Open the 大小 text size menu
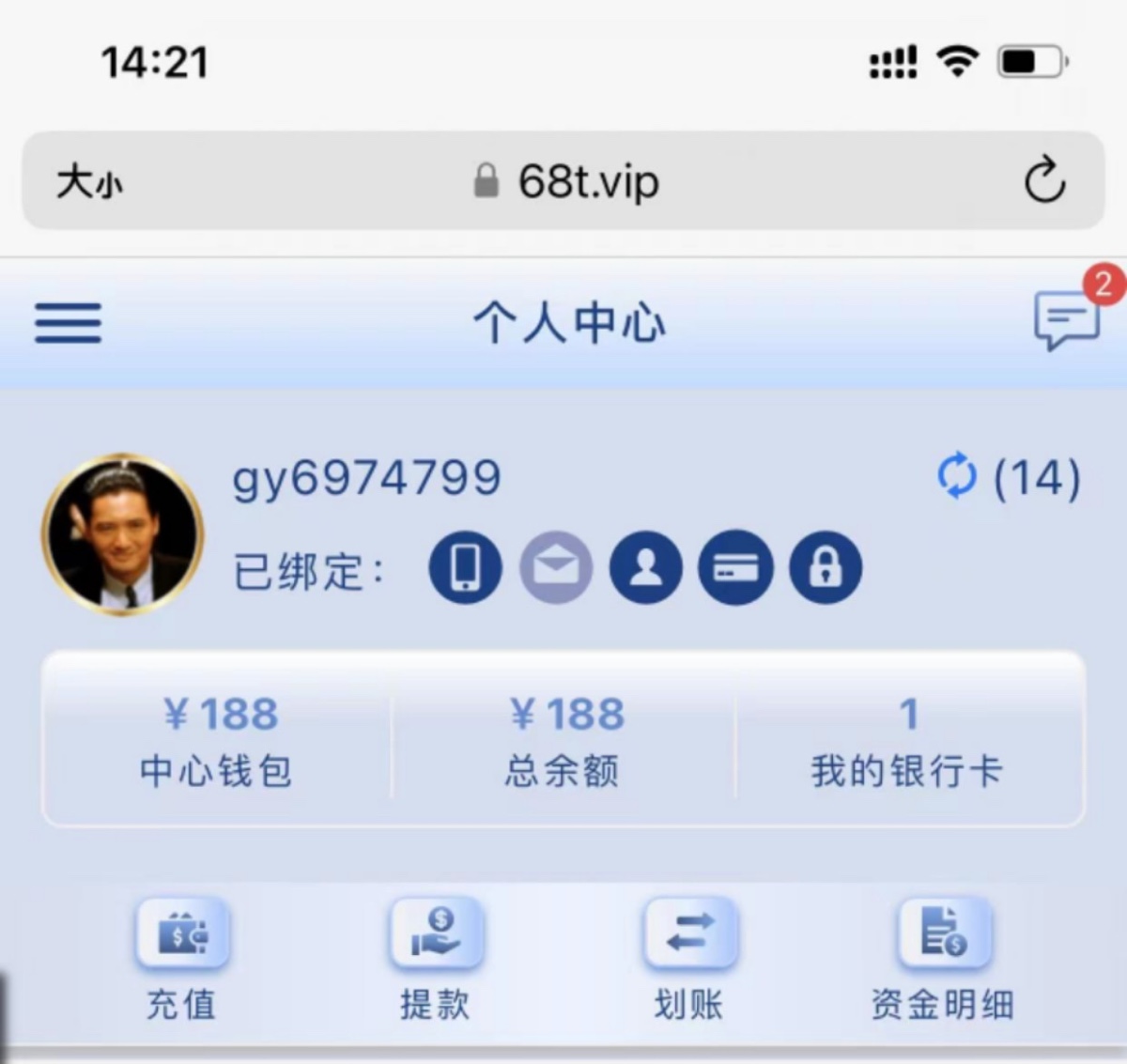 pyautogui.click(x=89, y=180)
